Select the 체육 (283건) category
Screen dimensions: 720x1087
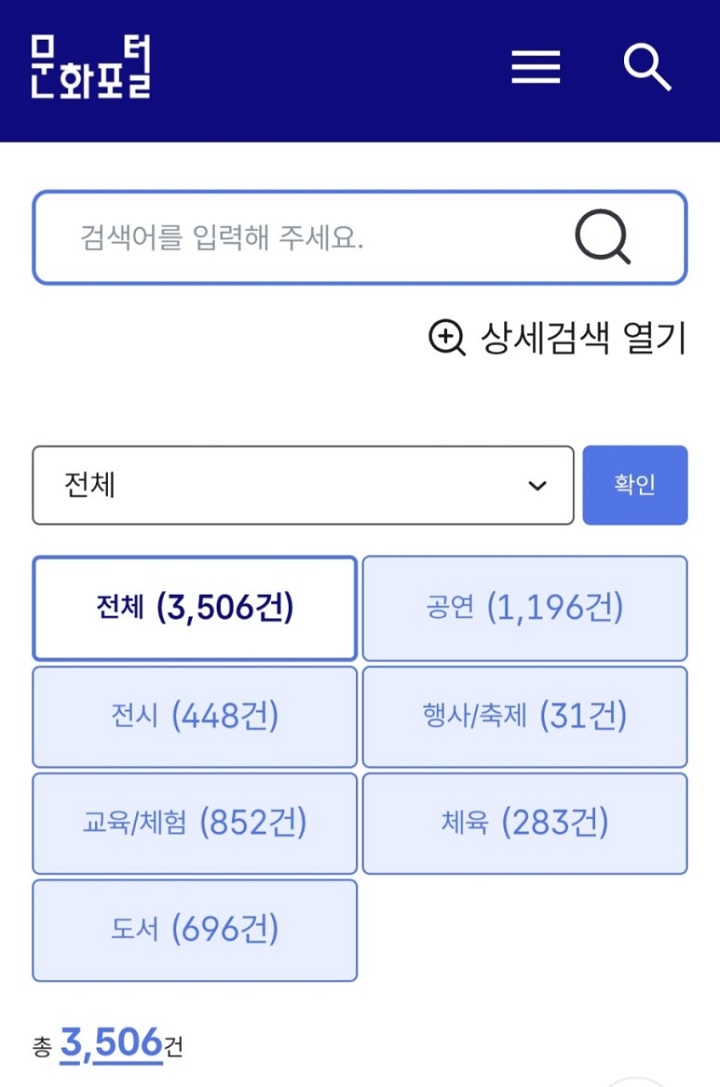pyautogui.click(x=525, y=823)
